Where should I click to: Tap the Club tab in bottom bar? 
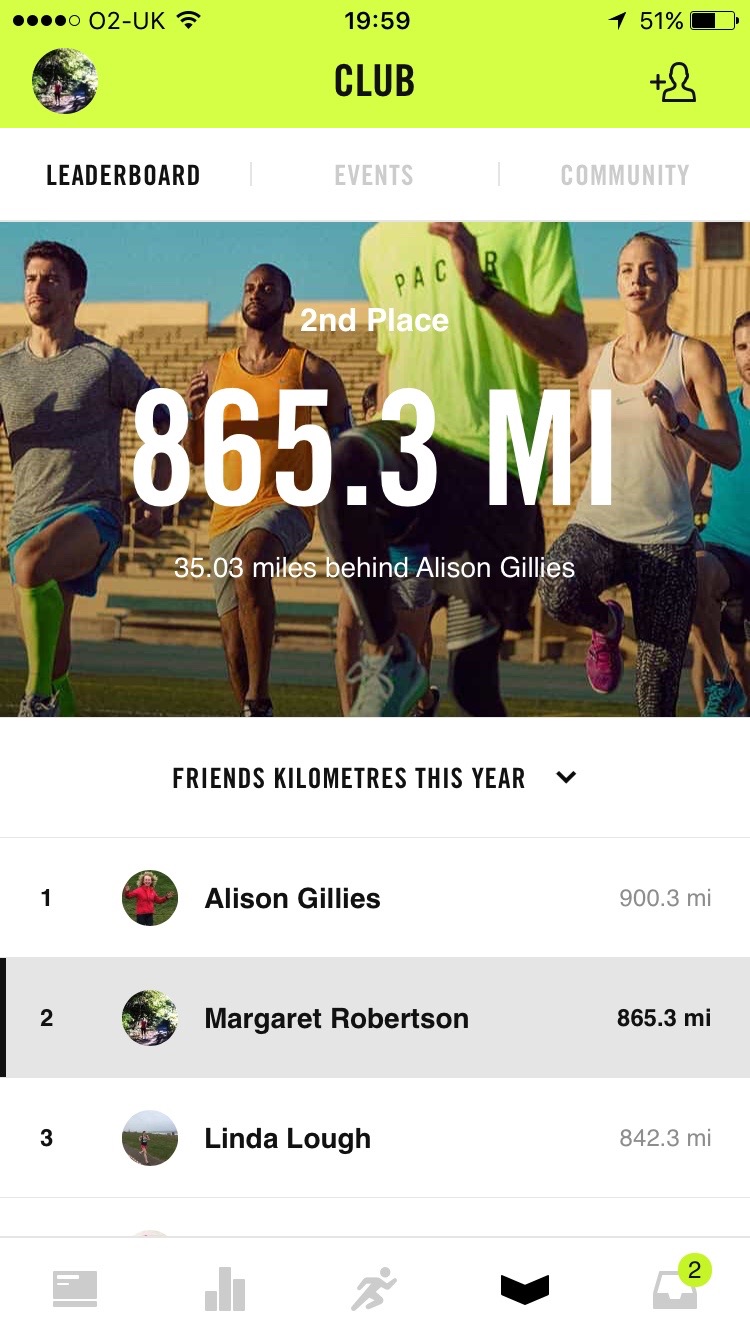point(525,1288)
